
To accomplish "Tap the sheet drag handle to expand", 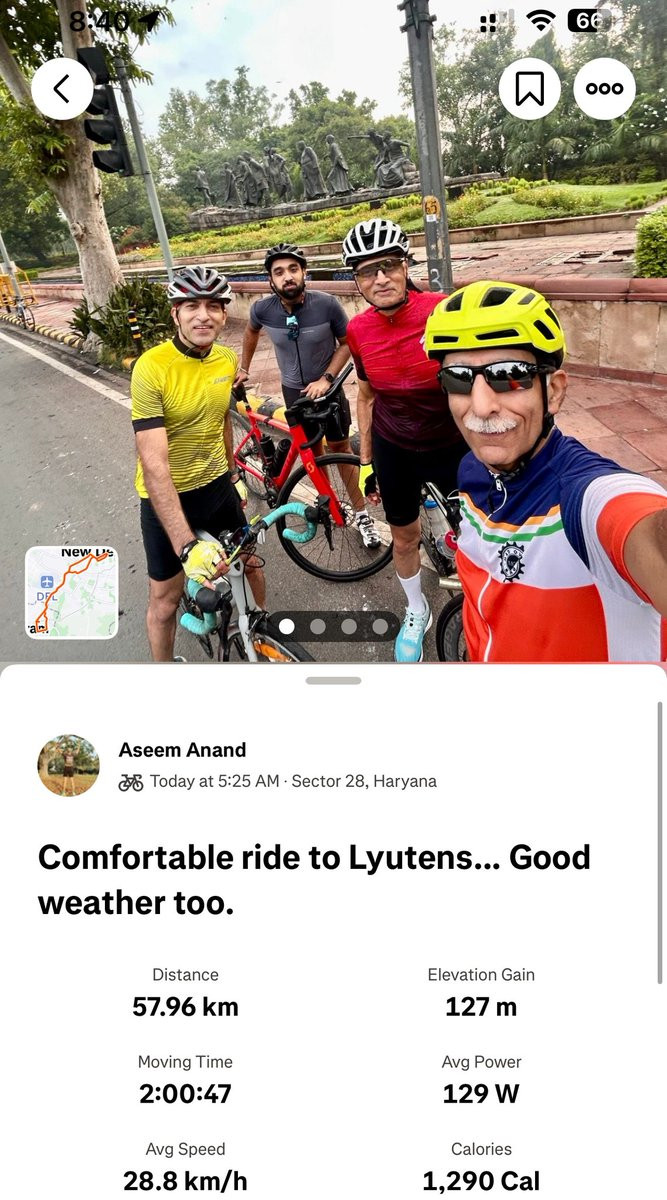I will pyautogui.click(x=333, y=681).
